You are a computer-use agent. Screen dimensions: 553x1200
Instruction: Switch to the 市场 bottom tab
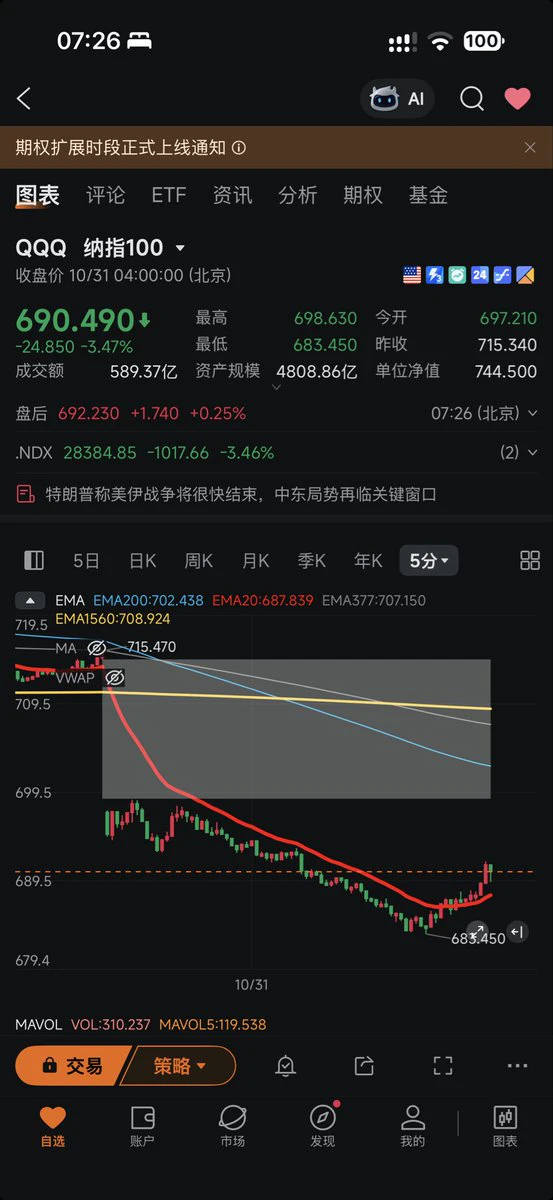pyautogui.click(x=232, y=1126)
